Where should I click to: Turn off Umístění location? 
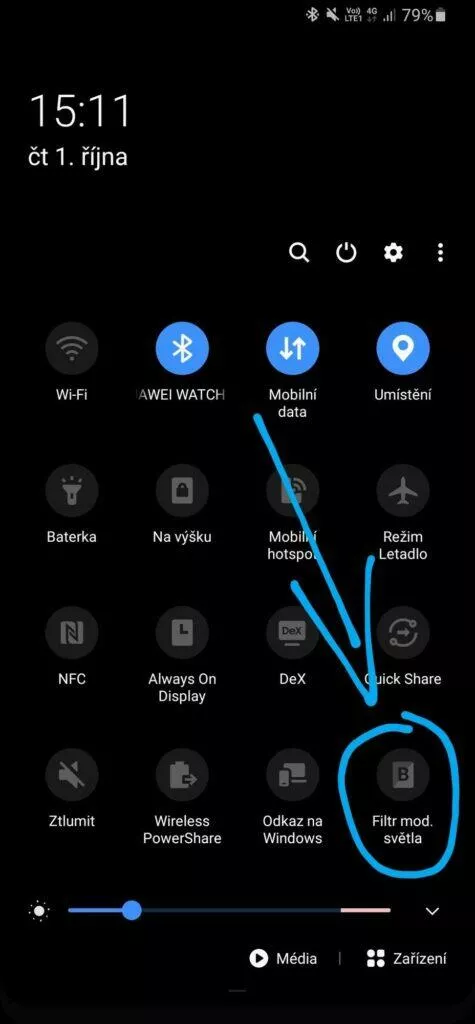[x=403, y=349]
